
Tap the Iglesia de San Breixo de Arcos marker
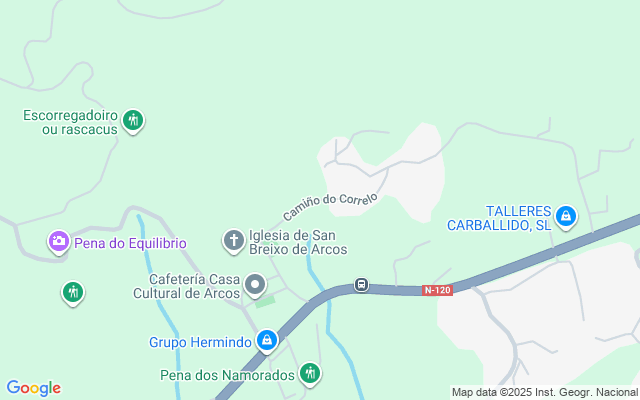pyautogui.click(x=233, y=240)
